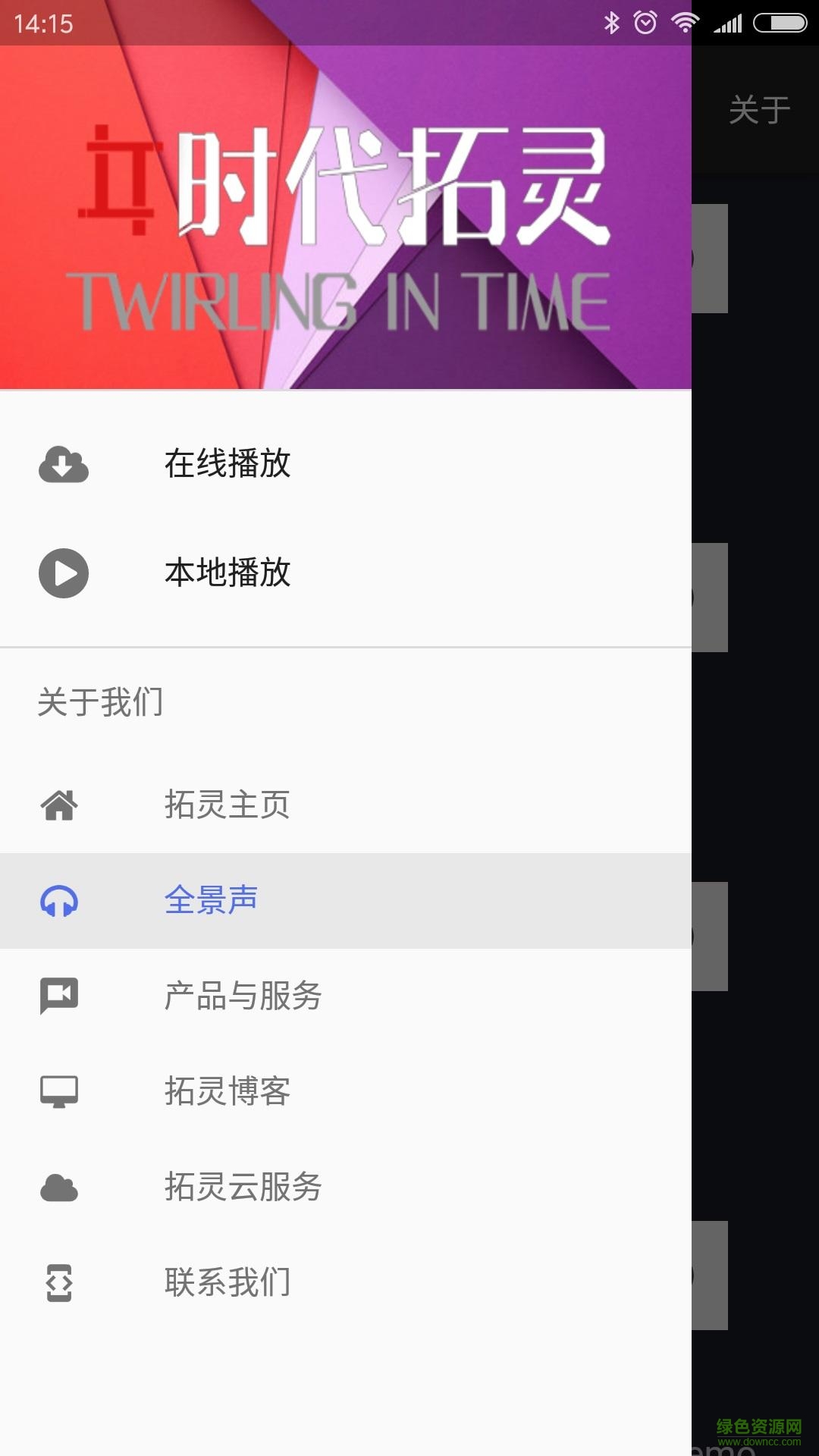Image resolution: width=819 pixels, height=1456 pixels.
Task: Select the monitor icon next to 拓灵博客
Action: point(58,1092)
